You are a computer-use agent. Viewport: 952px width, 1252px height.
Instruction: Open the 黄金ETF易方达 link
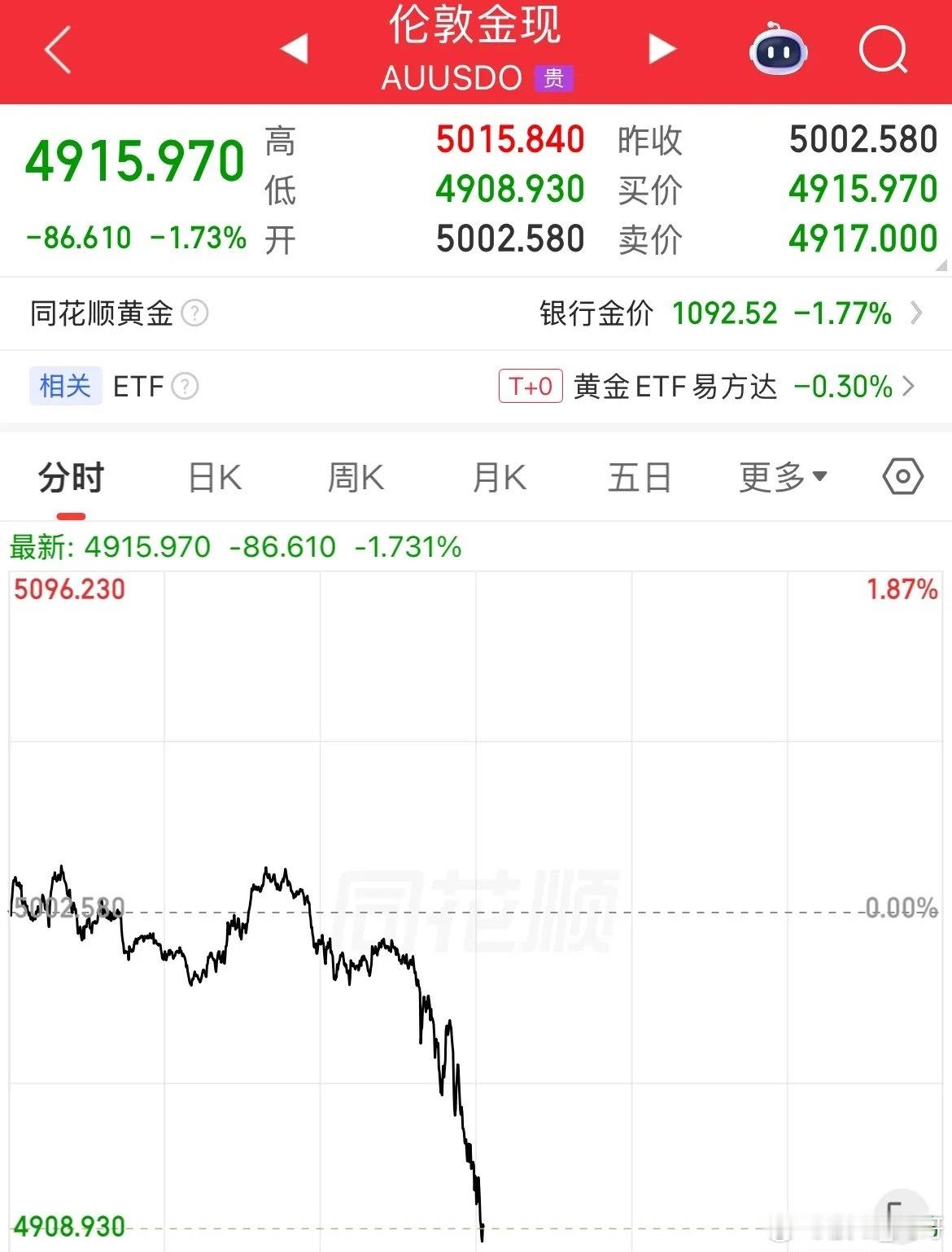tap(675, 387)
